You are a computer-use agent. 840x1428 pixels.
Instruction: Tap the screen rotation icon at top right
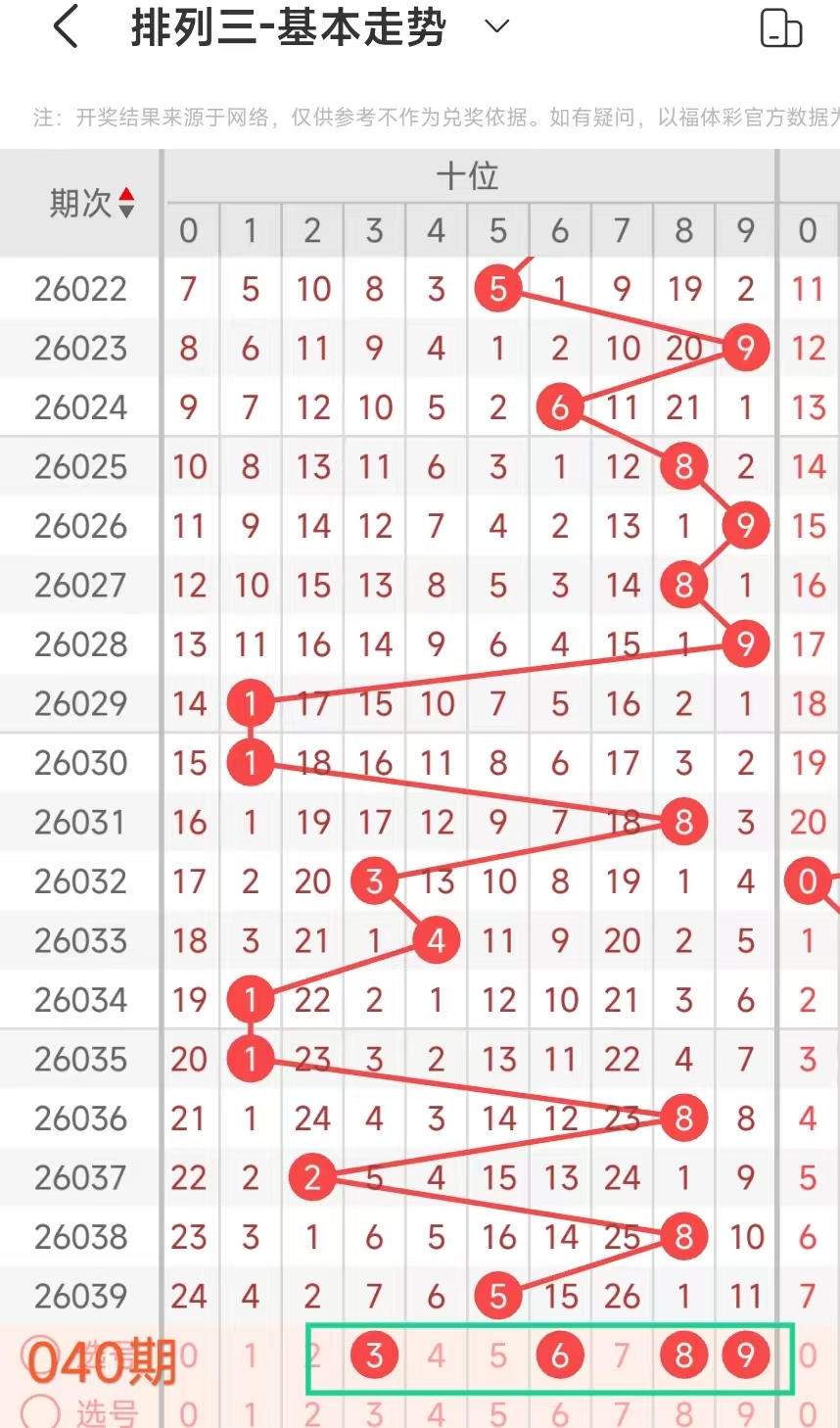coord(780,28)
